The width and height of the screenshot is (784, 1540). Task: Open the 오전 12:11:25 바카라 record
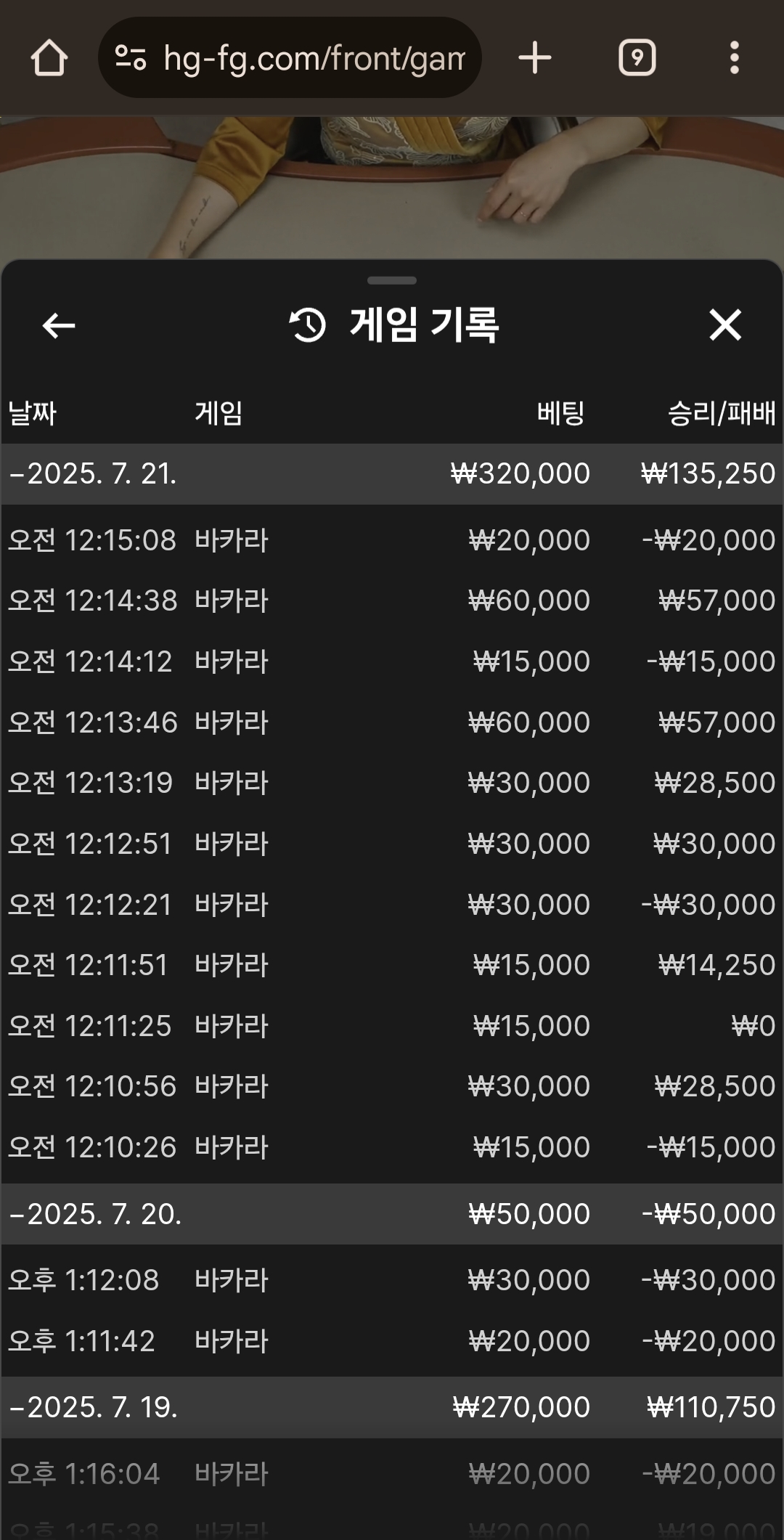pos(392,1026)
